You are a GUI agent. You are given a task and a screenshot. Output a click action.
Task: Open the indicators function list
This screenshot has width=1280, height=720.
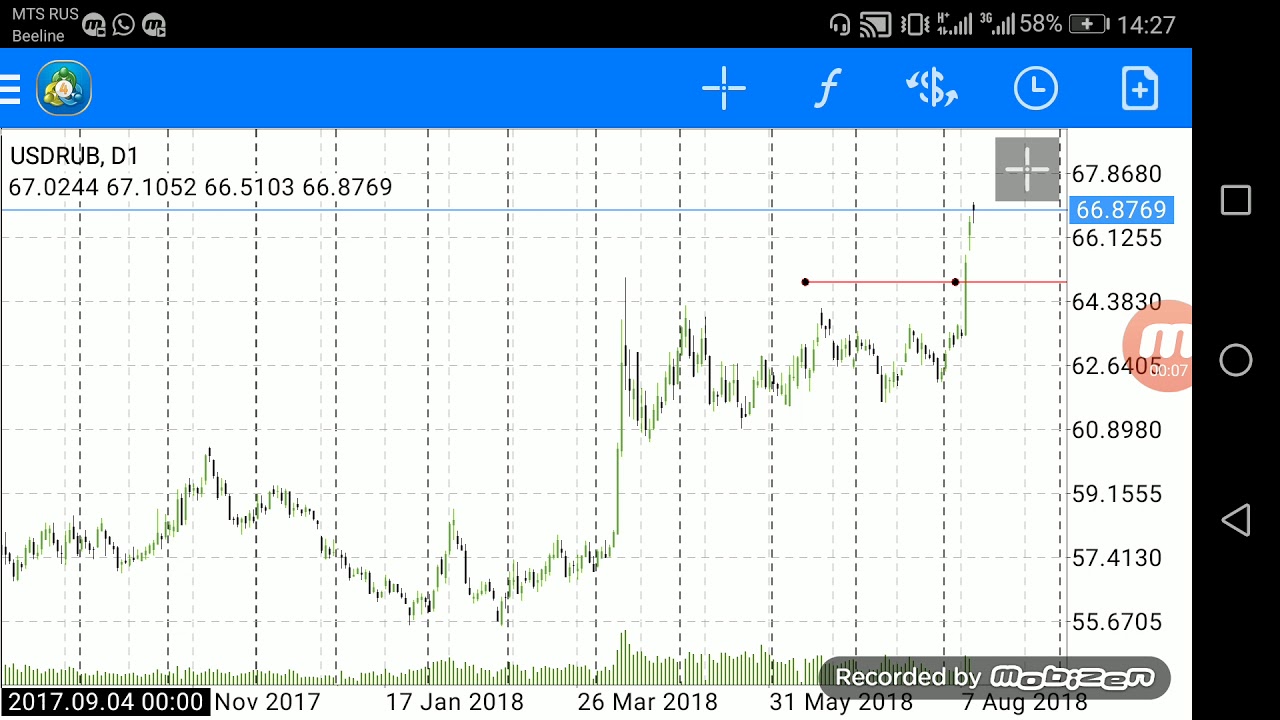828,89
